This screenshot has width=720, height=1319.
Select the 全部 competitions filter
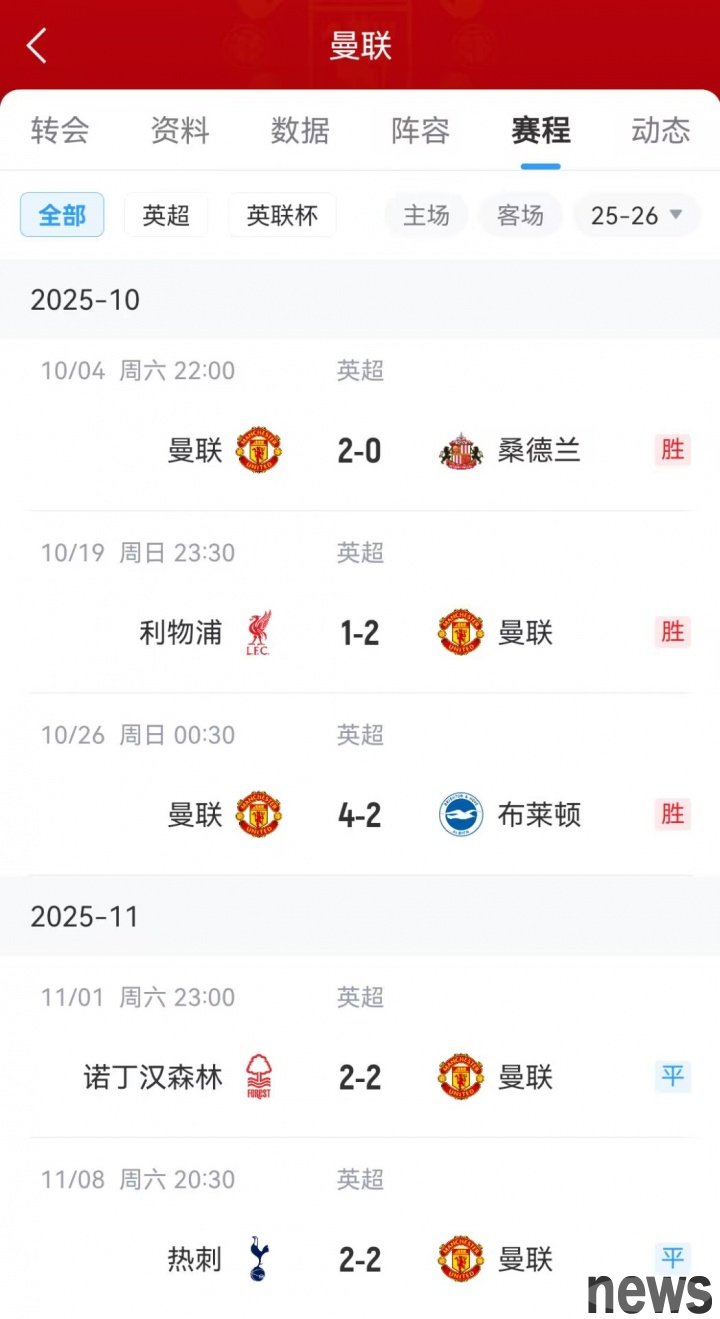(x=62, y=215)
